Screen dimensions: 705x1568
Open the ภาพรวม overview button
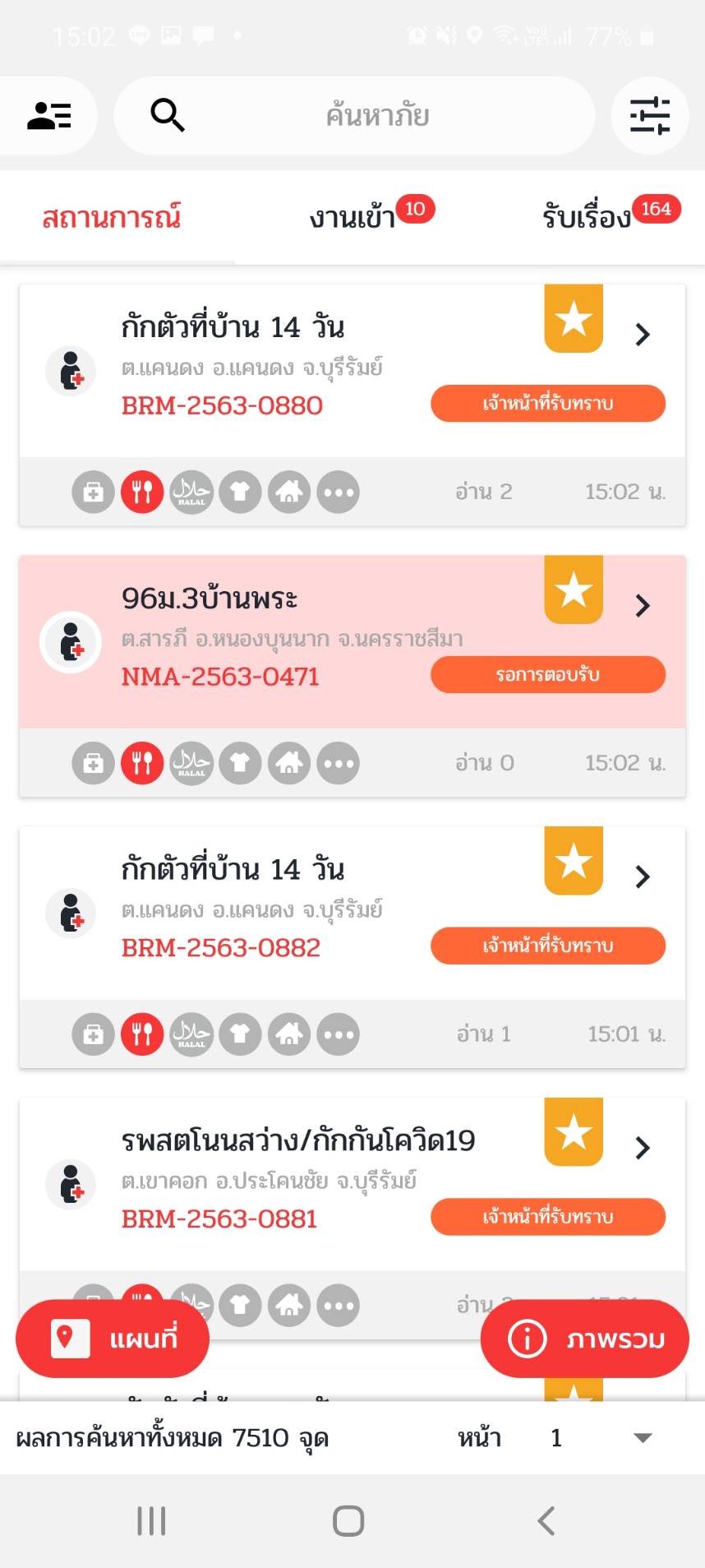tap(585, 1339)
